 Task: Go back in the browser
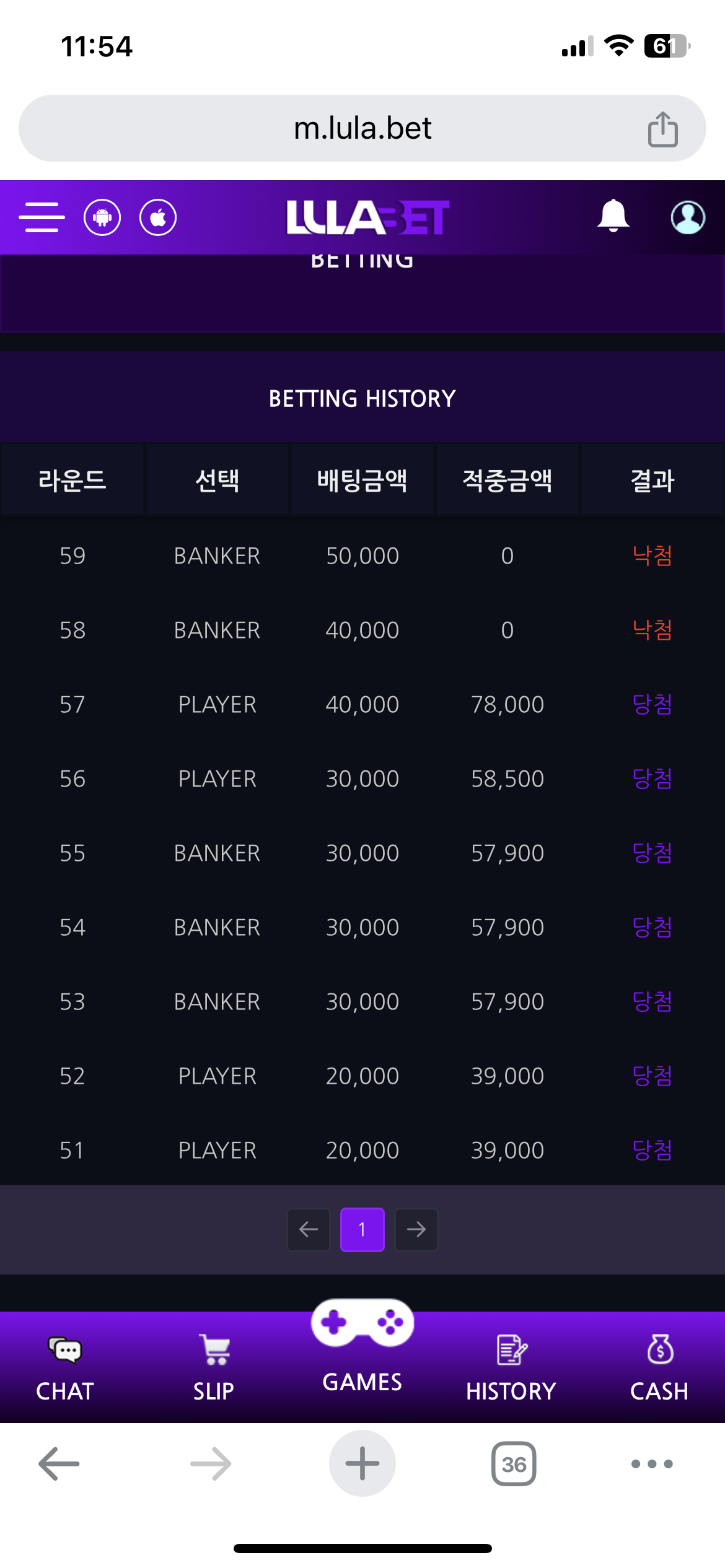[x=59, y=1464]
